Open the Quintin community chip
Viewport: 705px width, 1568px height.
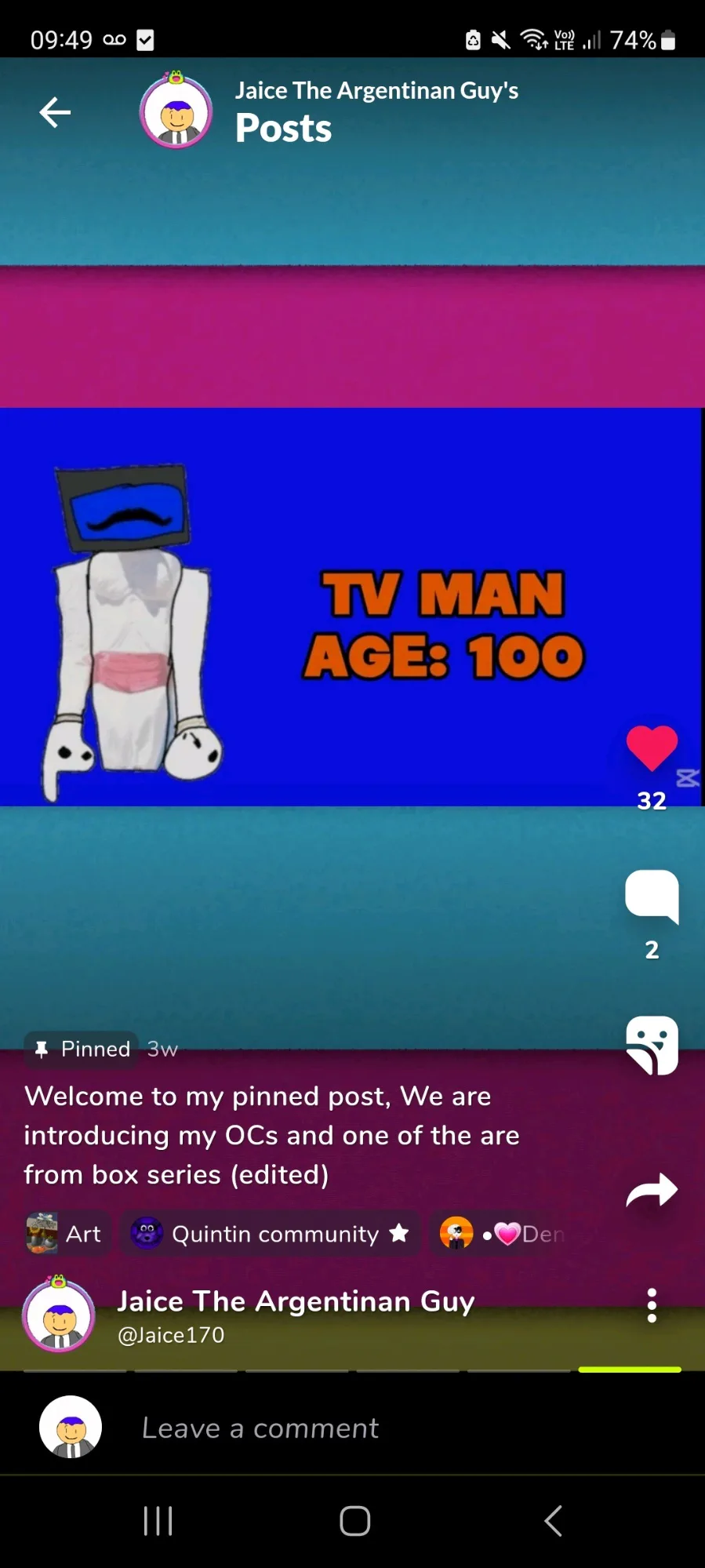tap(271, 1234)
